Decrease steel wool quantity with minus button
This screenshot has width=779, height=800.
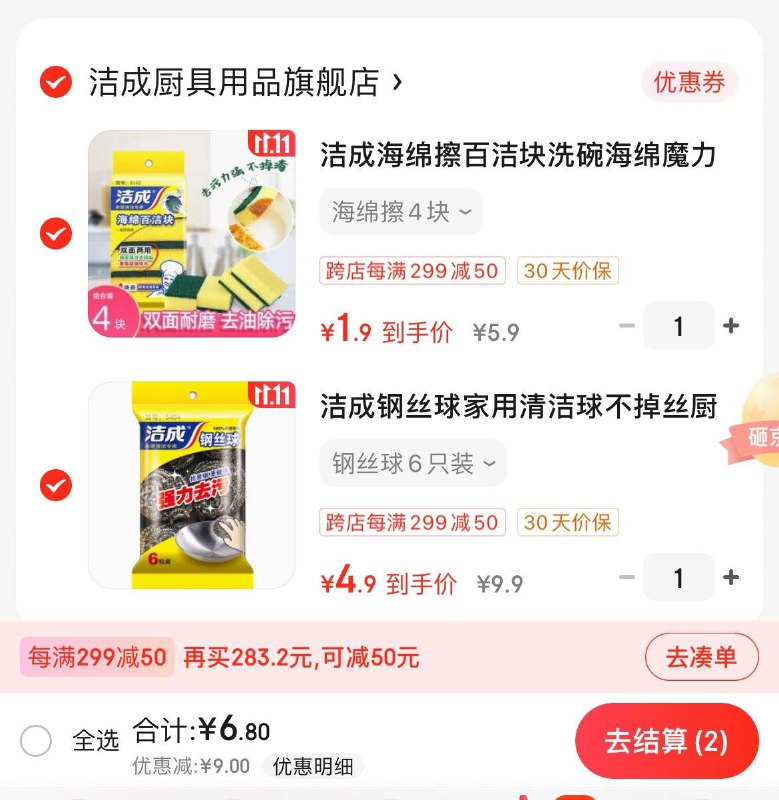[625, 577]
